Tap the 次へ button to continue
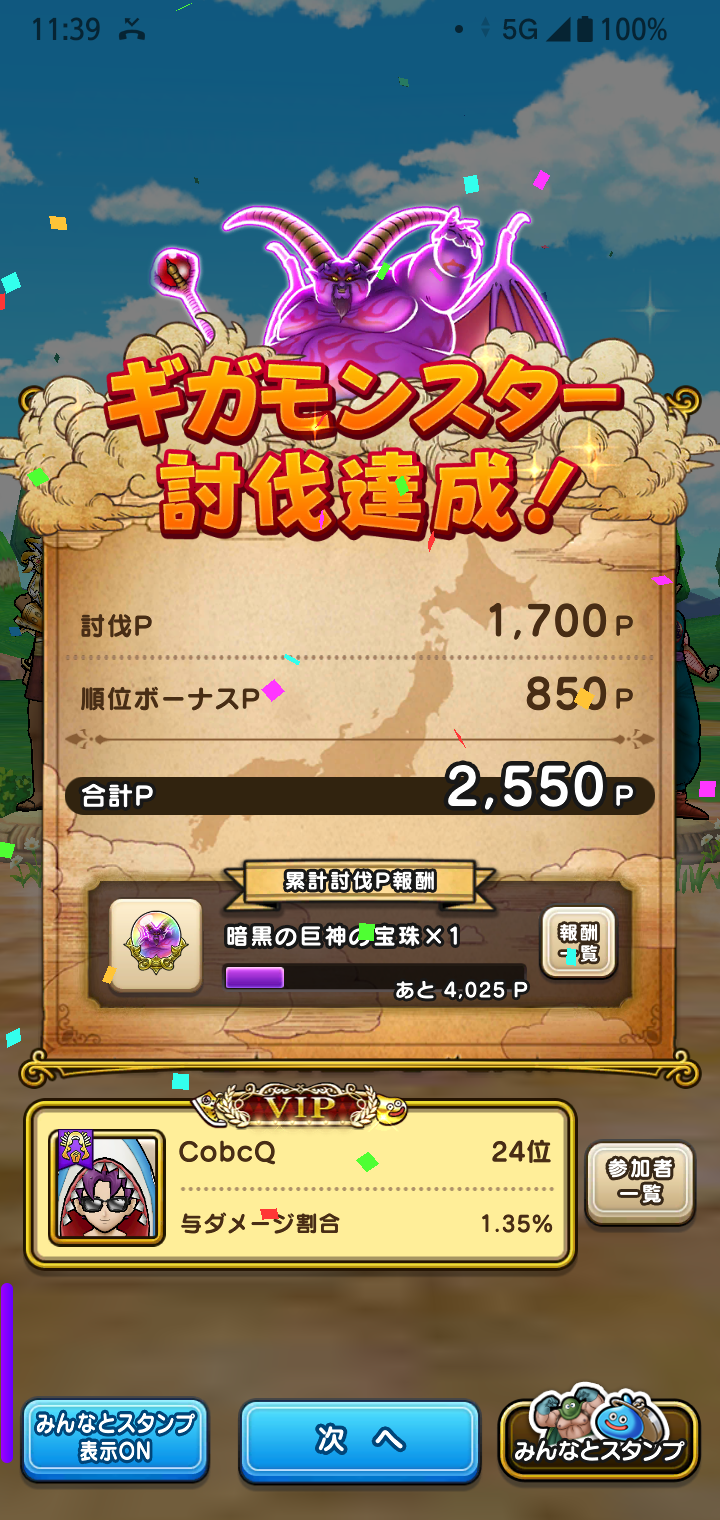This screenshot has height=1520, width=720. click(x=360, y=1440)
